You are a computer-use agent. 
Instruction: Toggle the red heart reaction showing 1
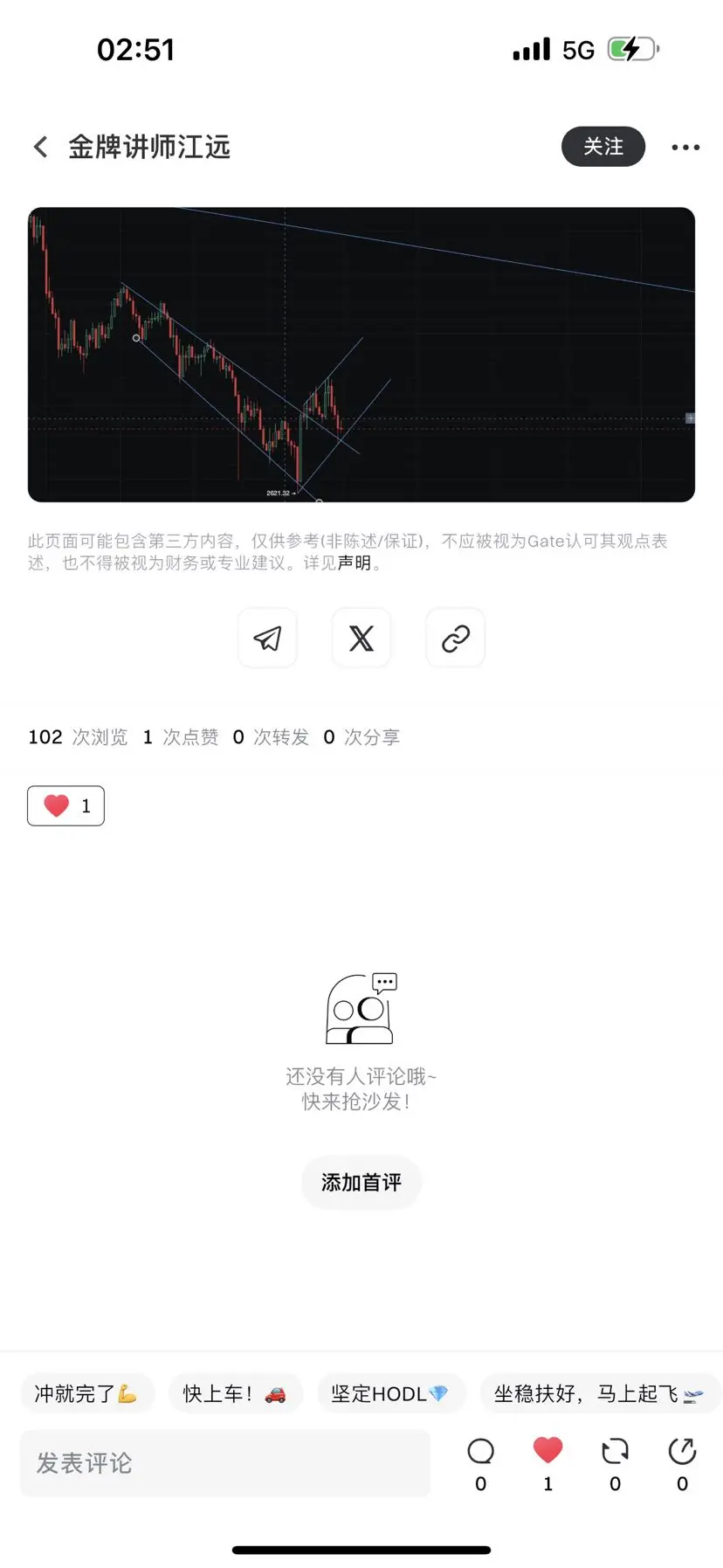65,805
